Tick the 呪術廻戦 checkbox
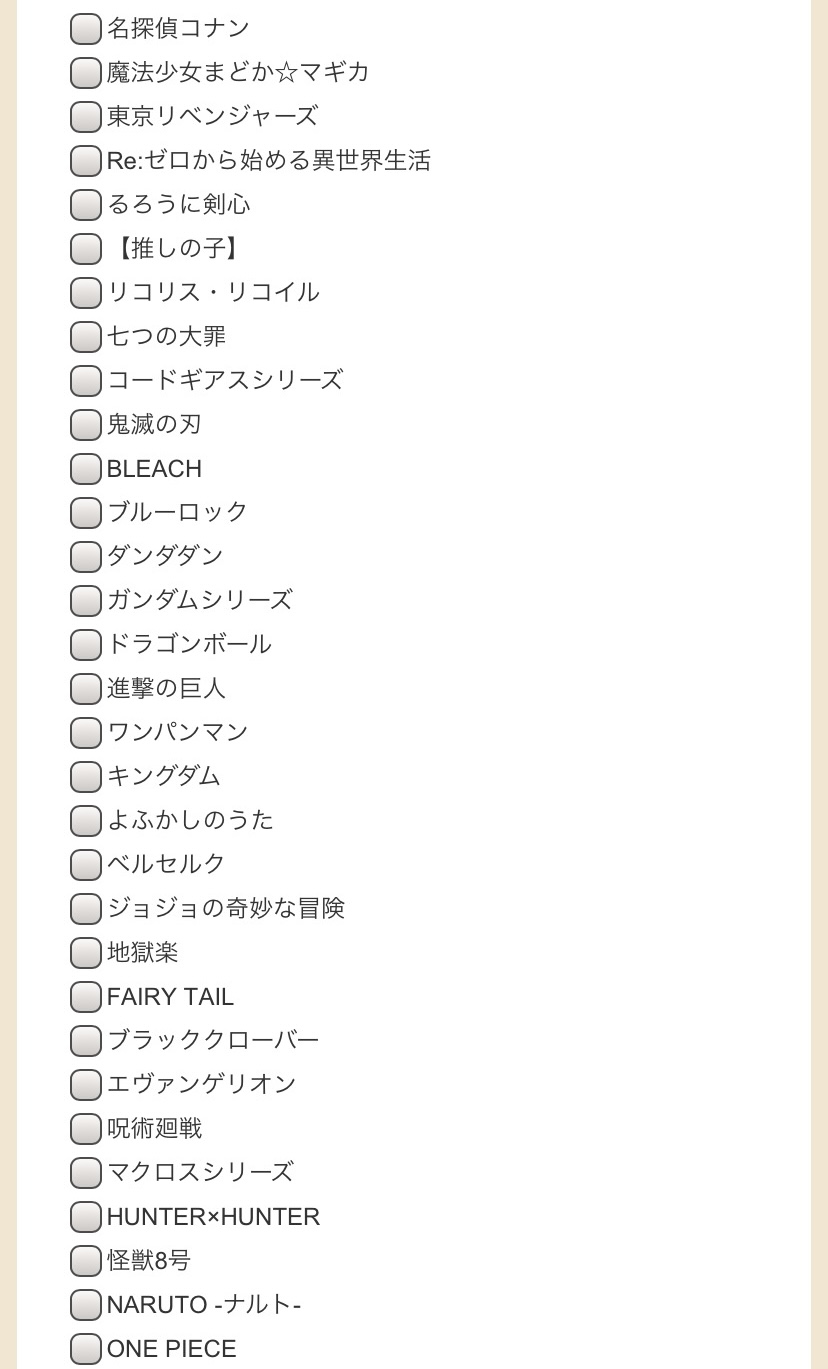 point(86,1129)
